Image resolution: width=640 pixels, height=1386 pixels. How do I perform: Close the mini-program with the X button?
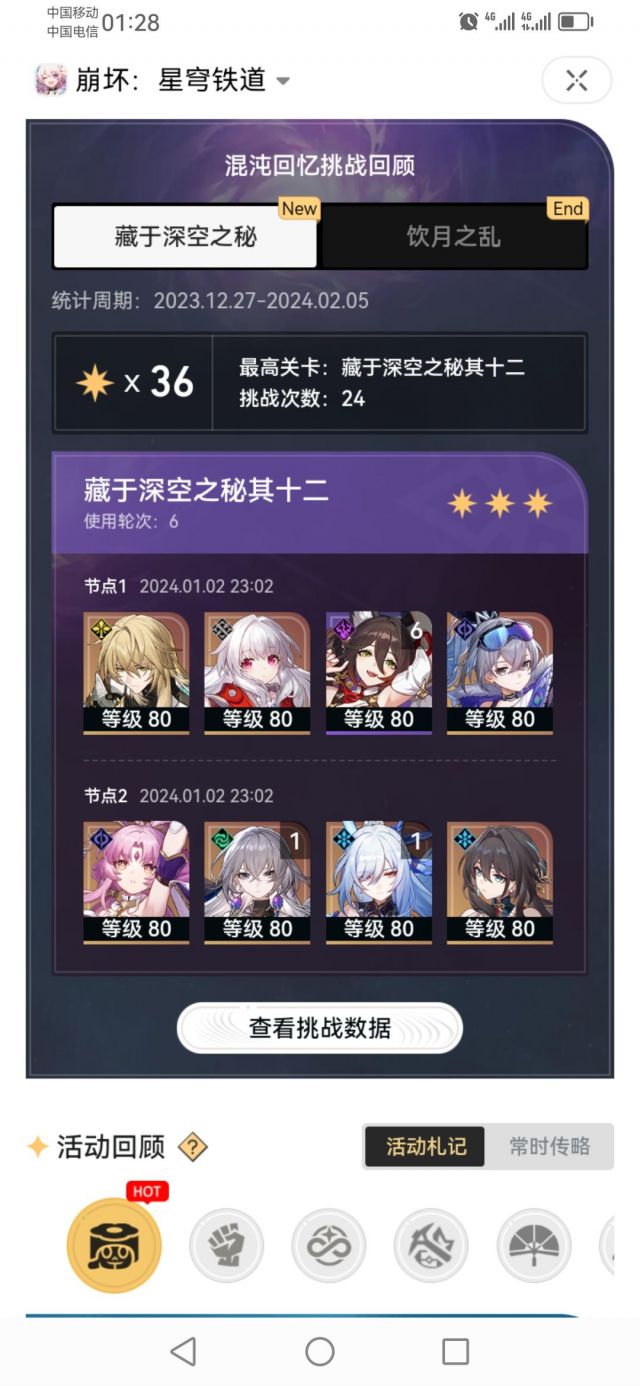[576, 81]
